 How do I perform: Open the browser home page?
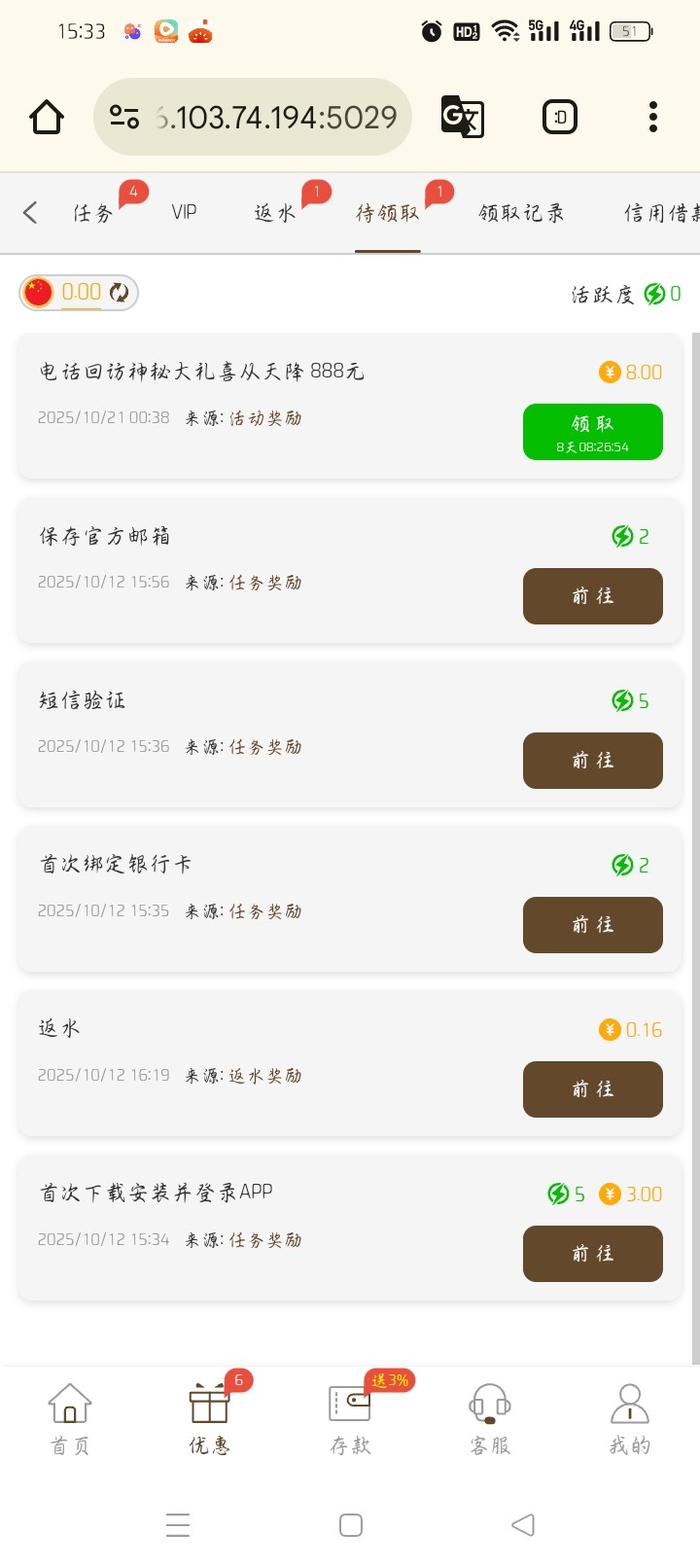pyautogui.click(x=47, y=118)
